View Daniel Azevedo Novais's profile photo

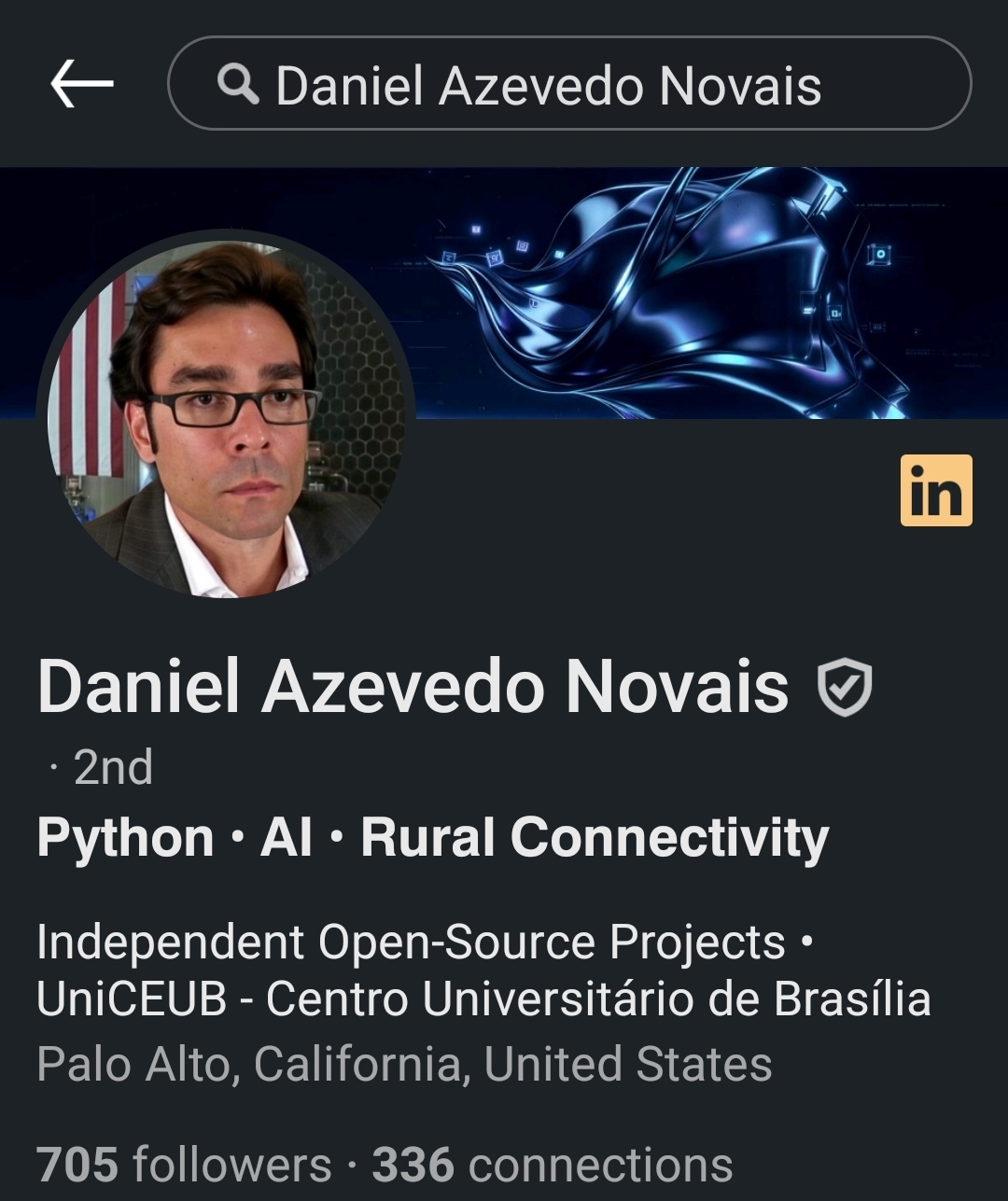(226, 418)
